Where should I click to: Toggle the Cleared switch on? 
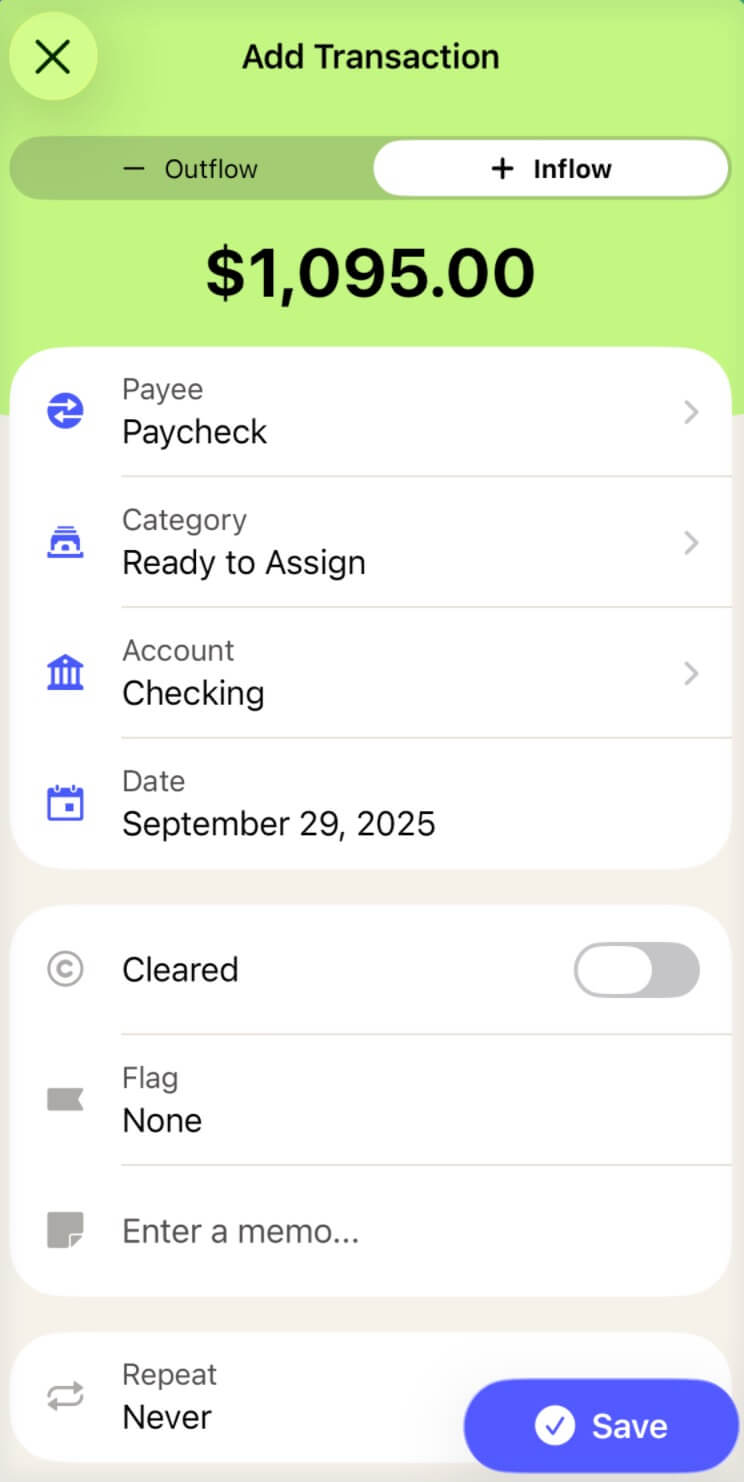click(x=636, y=970)
